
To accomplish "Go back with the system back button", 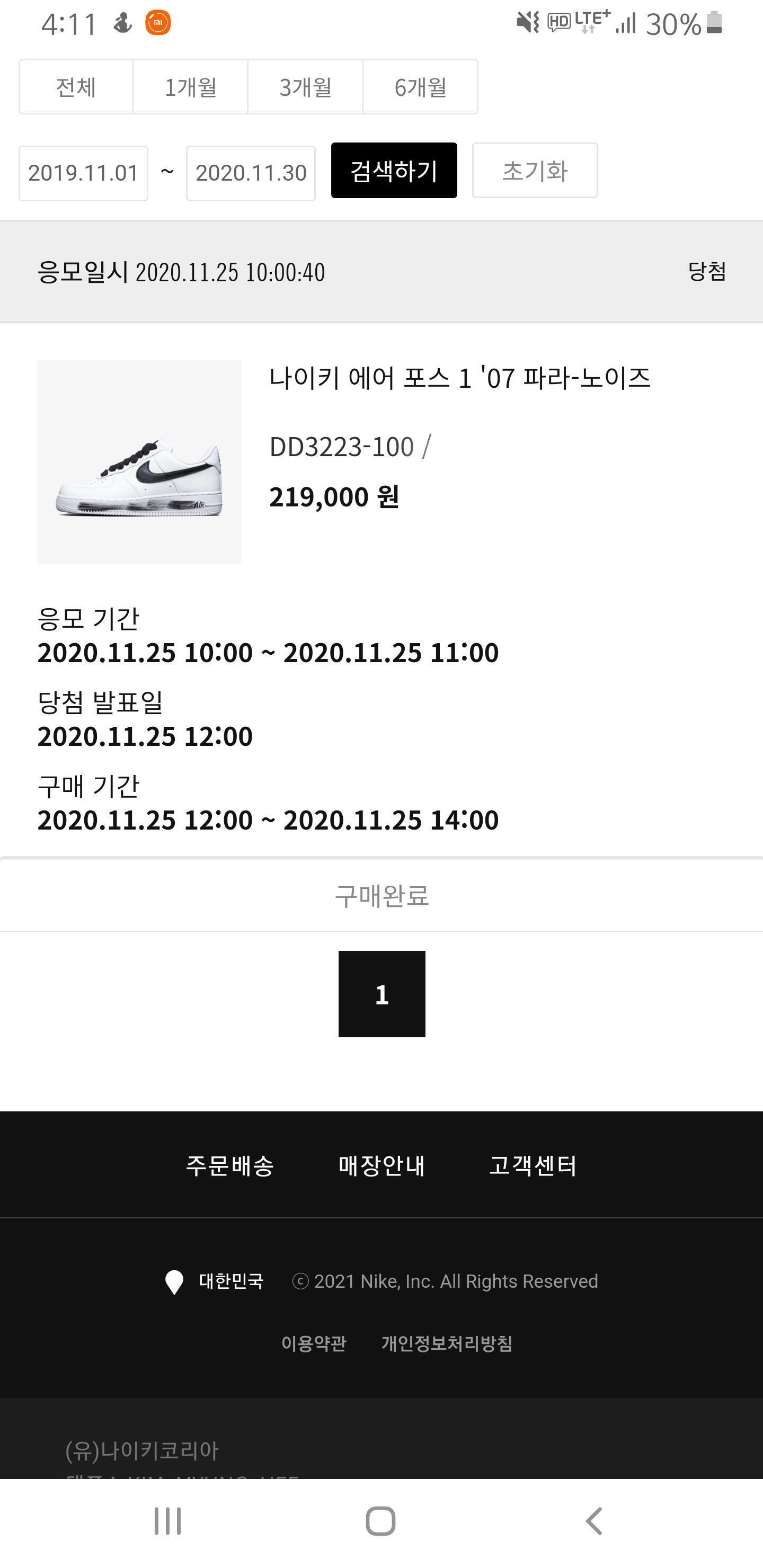I will (x=594, y=1521).
